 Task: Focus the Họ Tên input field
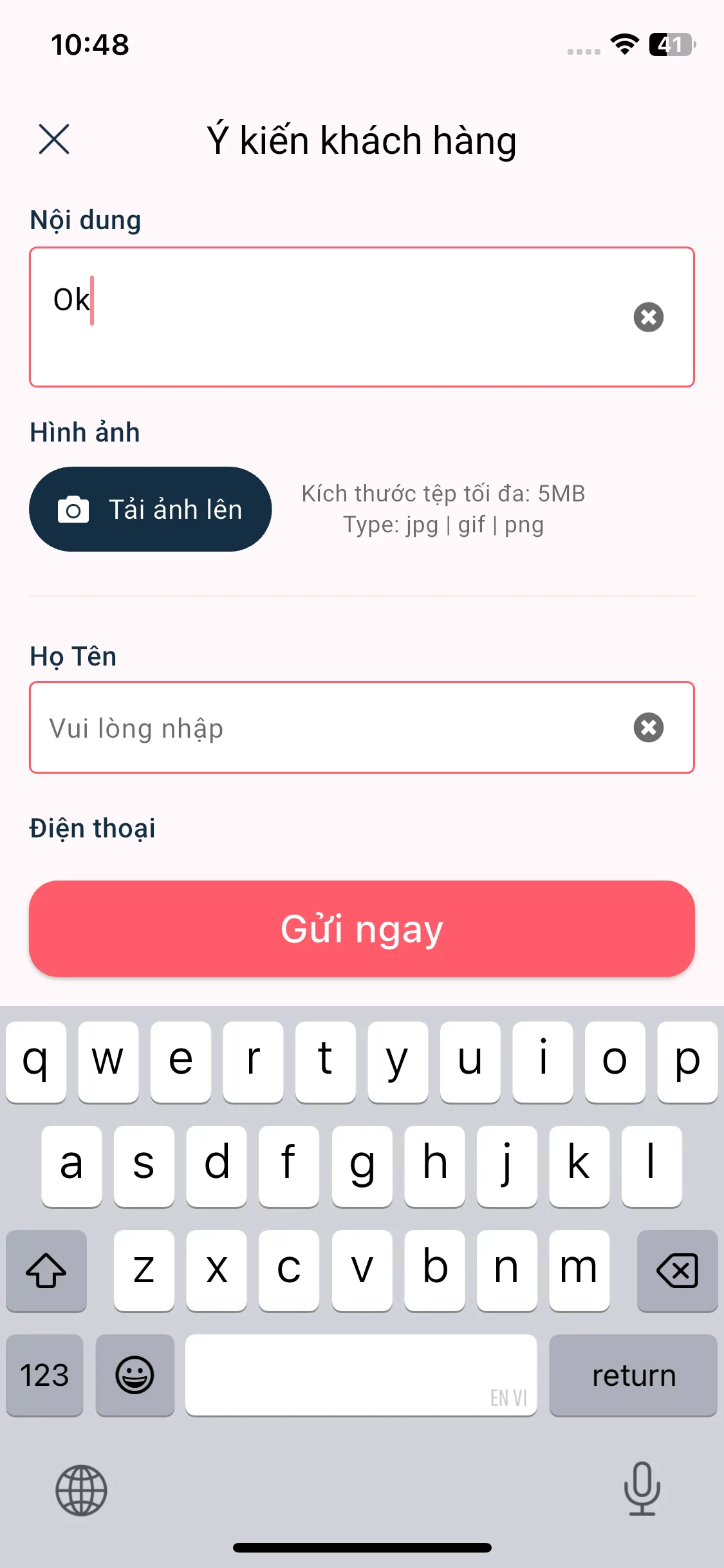[x=322, y=727]
